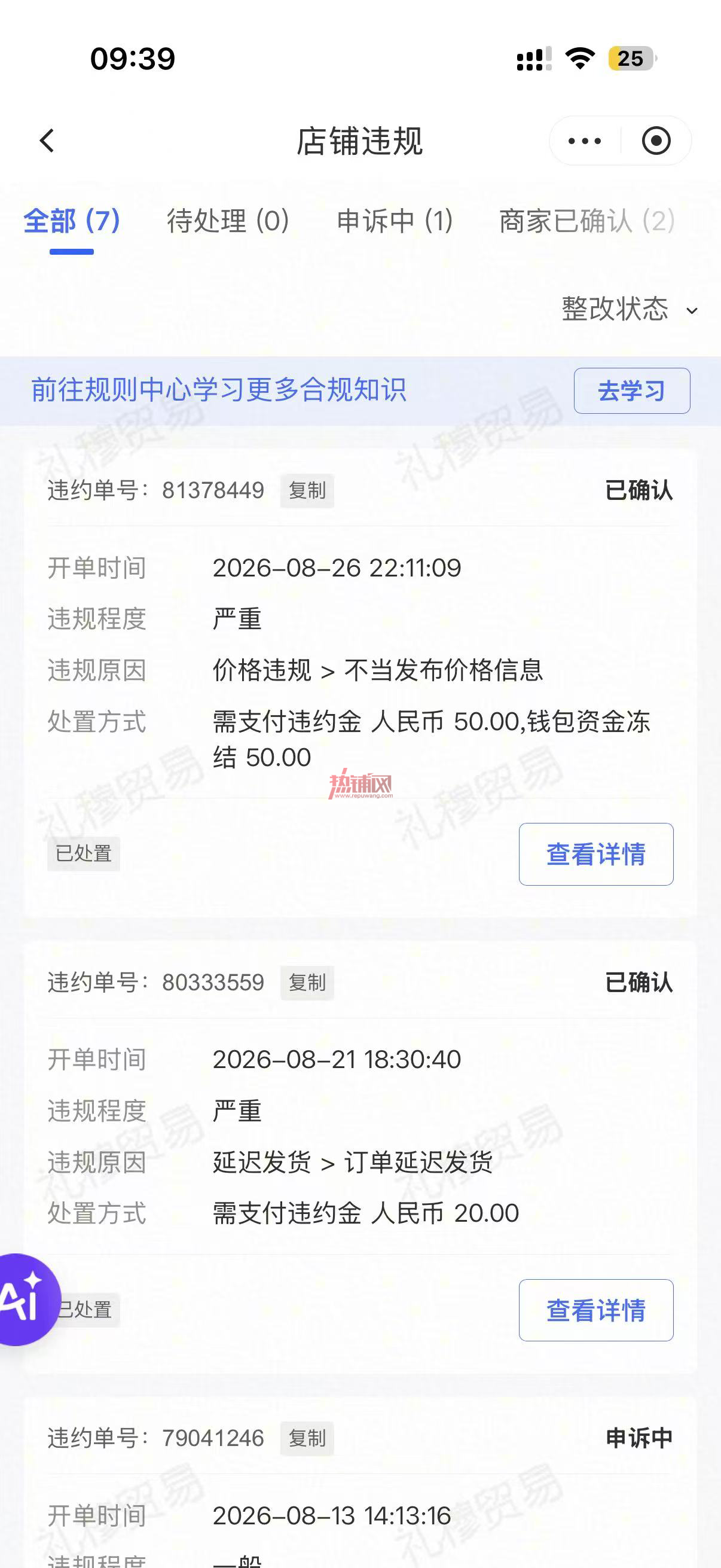The image size is (721, 1568).
Task: Open the mini program more options menu
Action: click(585, 141)
